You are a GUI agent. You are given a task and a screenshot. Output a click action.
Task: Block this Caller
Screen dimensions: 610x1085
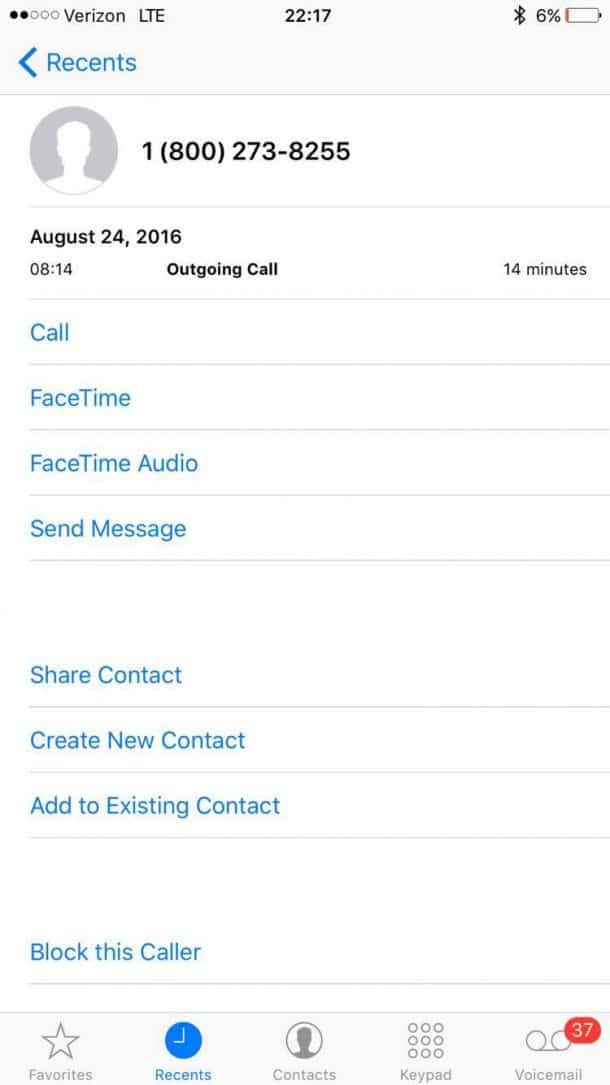[115, 952]
